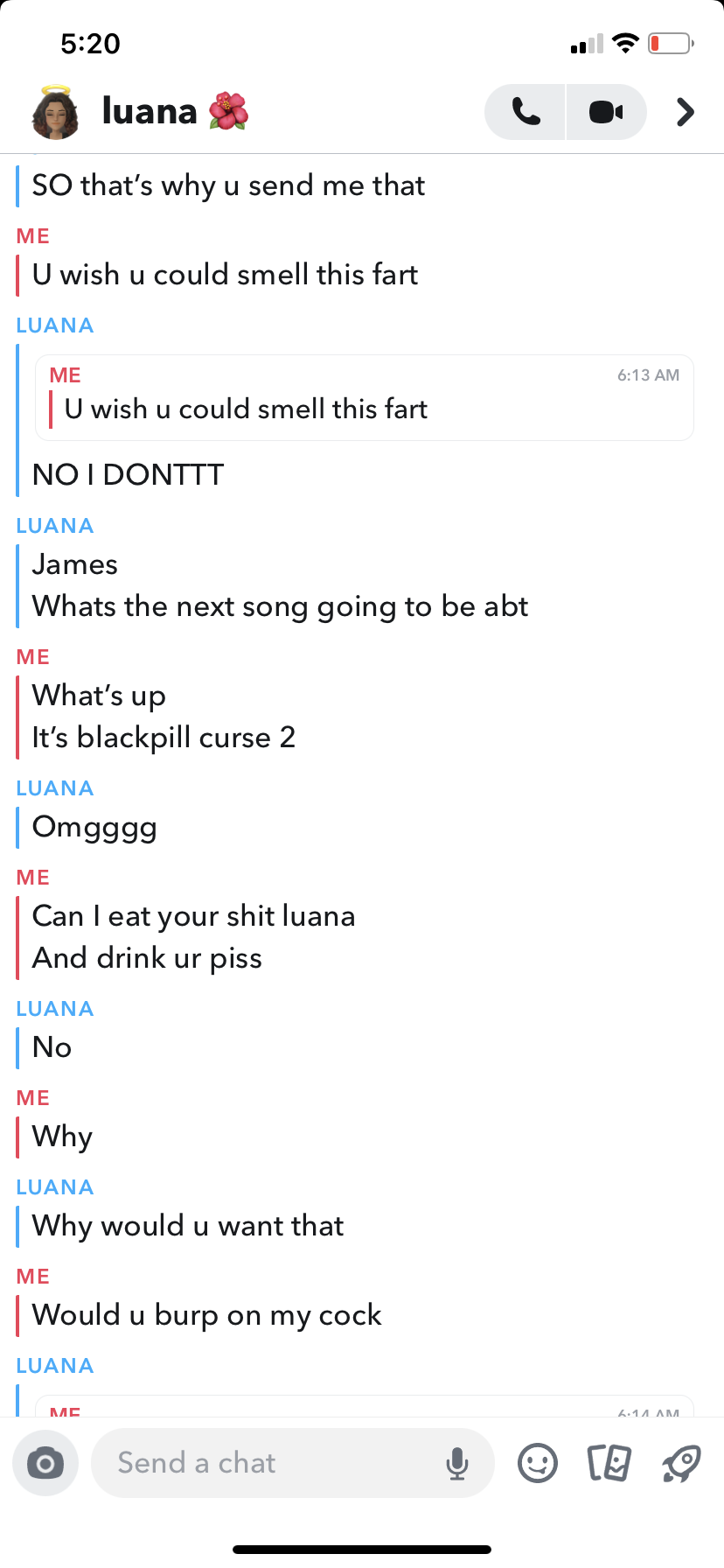Open the rocket games and minis

(x=682, y=1463)
